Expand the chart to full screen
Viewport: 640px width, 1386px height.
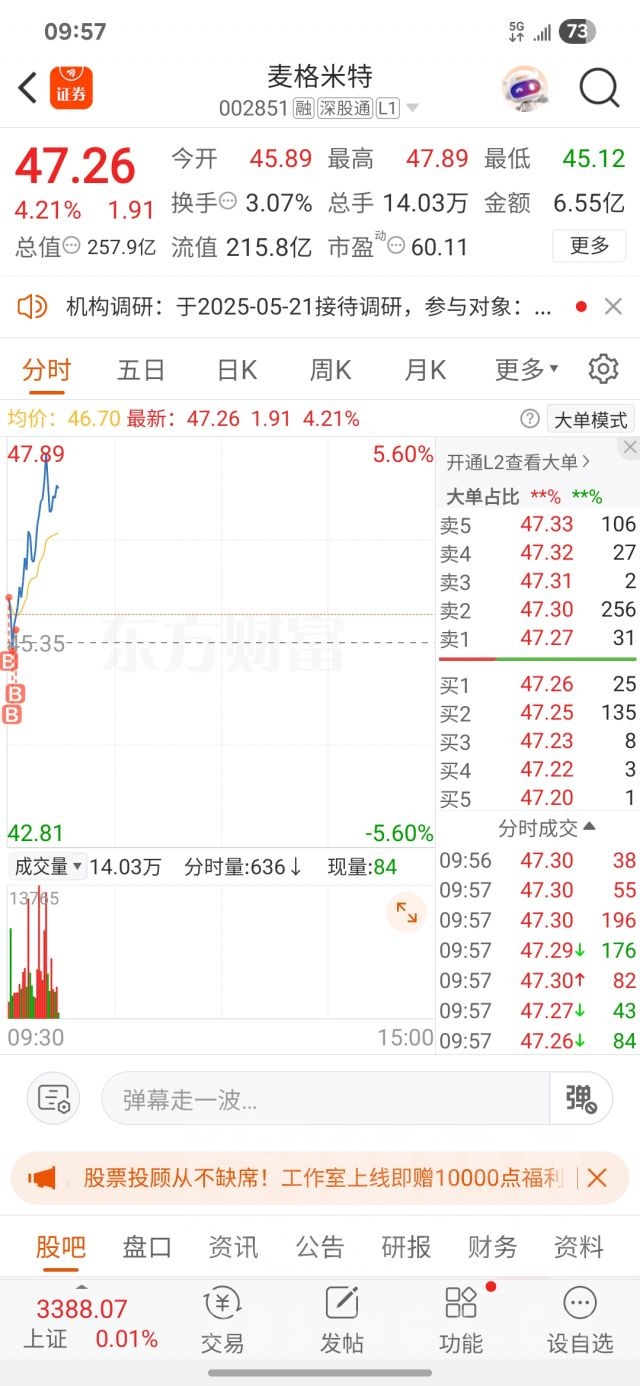(406, 912)
